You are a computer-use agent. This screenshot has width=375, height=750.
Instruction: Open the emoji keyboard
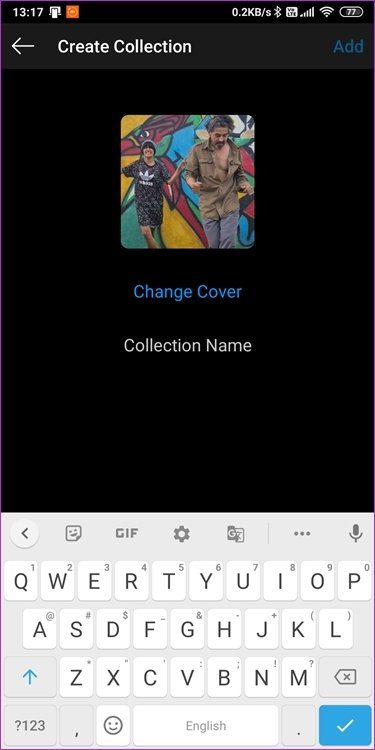tap(113, 726)
